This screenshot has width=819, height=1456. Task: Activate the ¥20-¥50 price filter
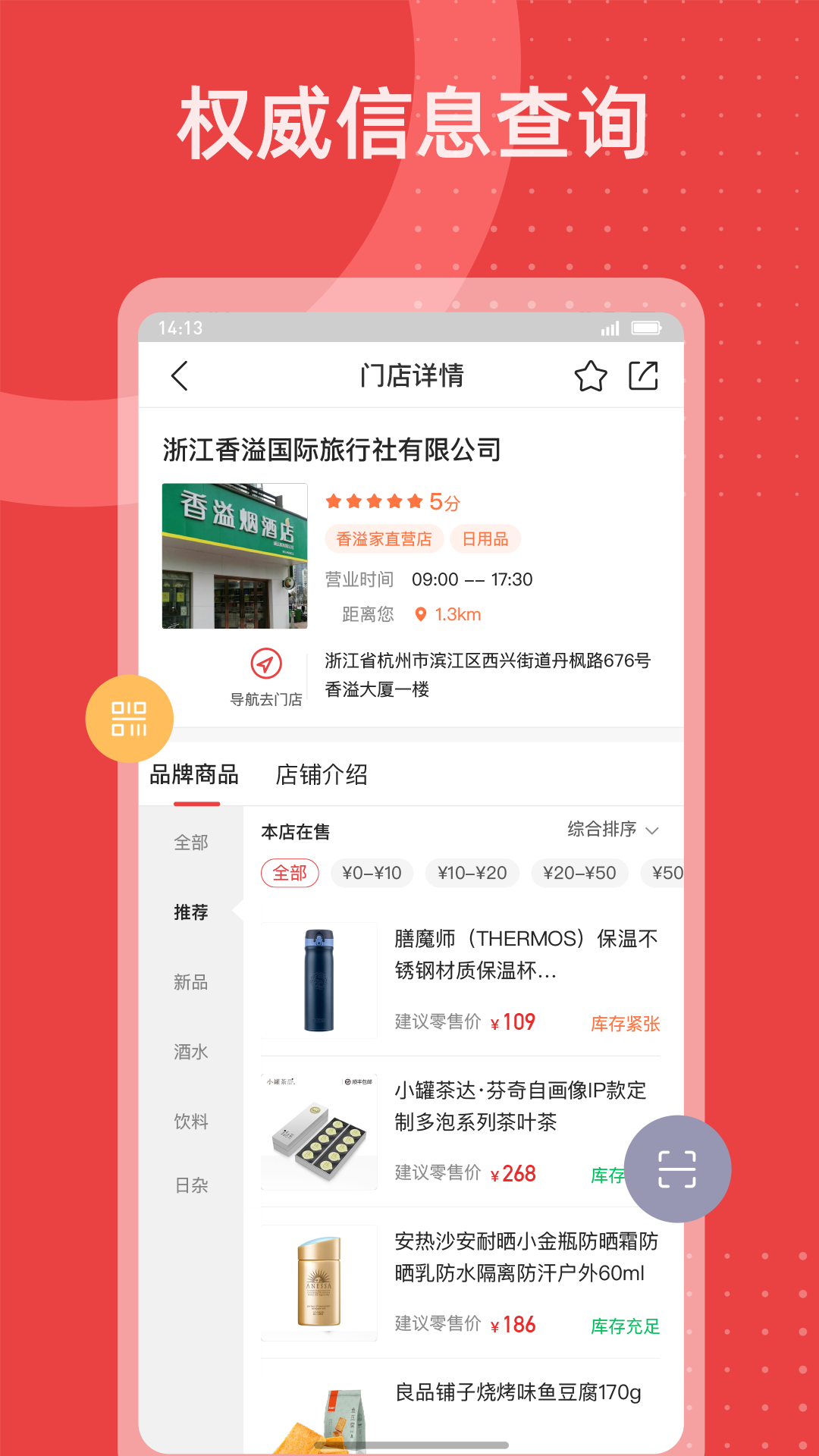click(x=579, y=873)
